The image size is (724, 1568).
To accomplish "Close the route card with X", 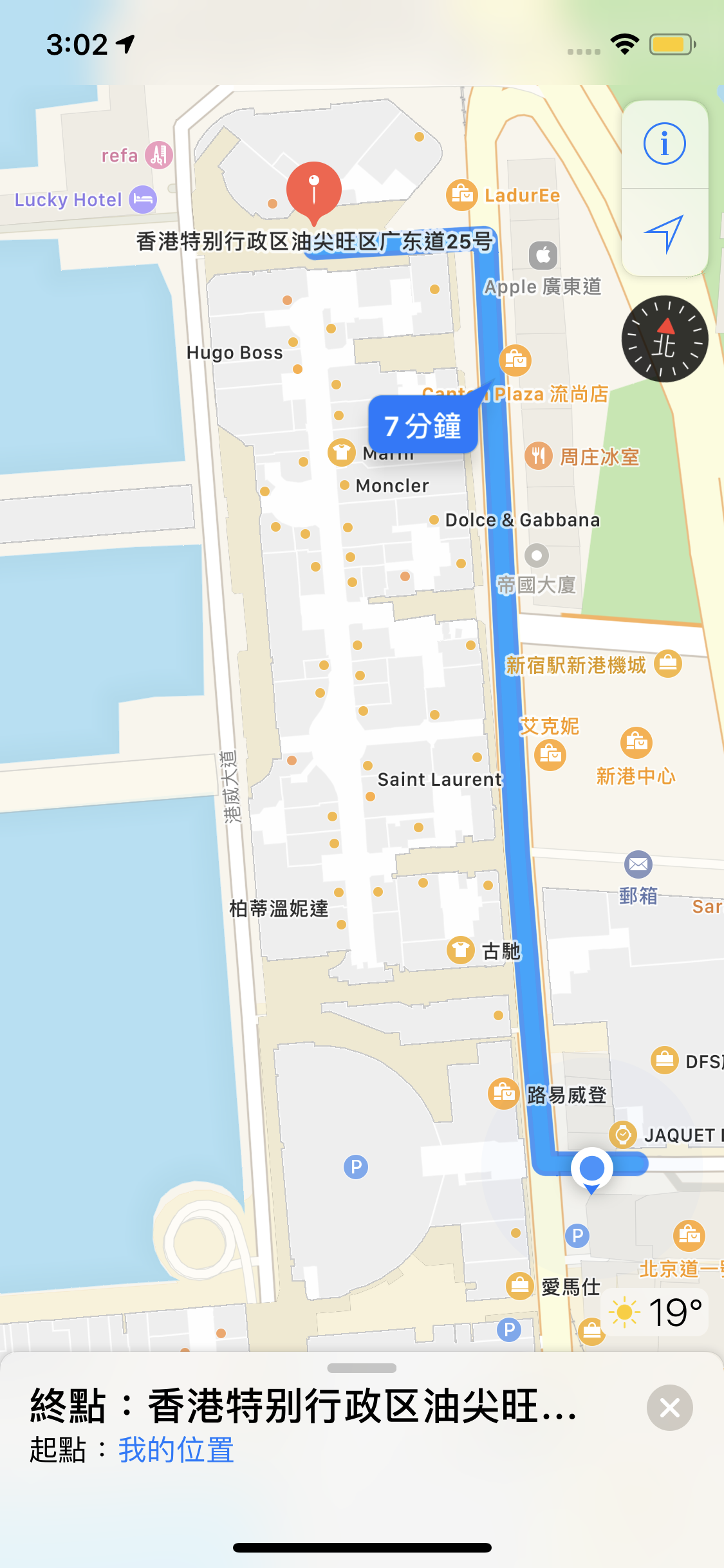I will (669, 1407).
